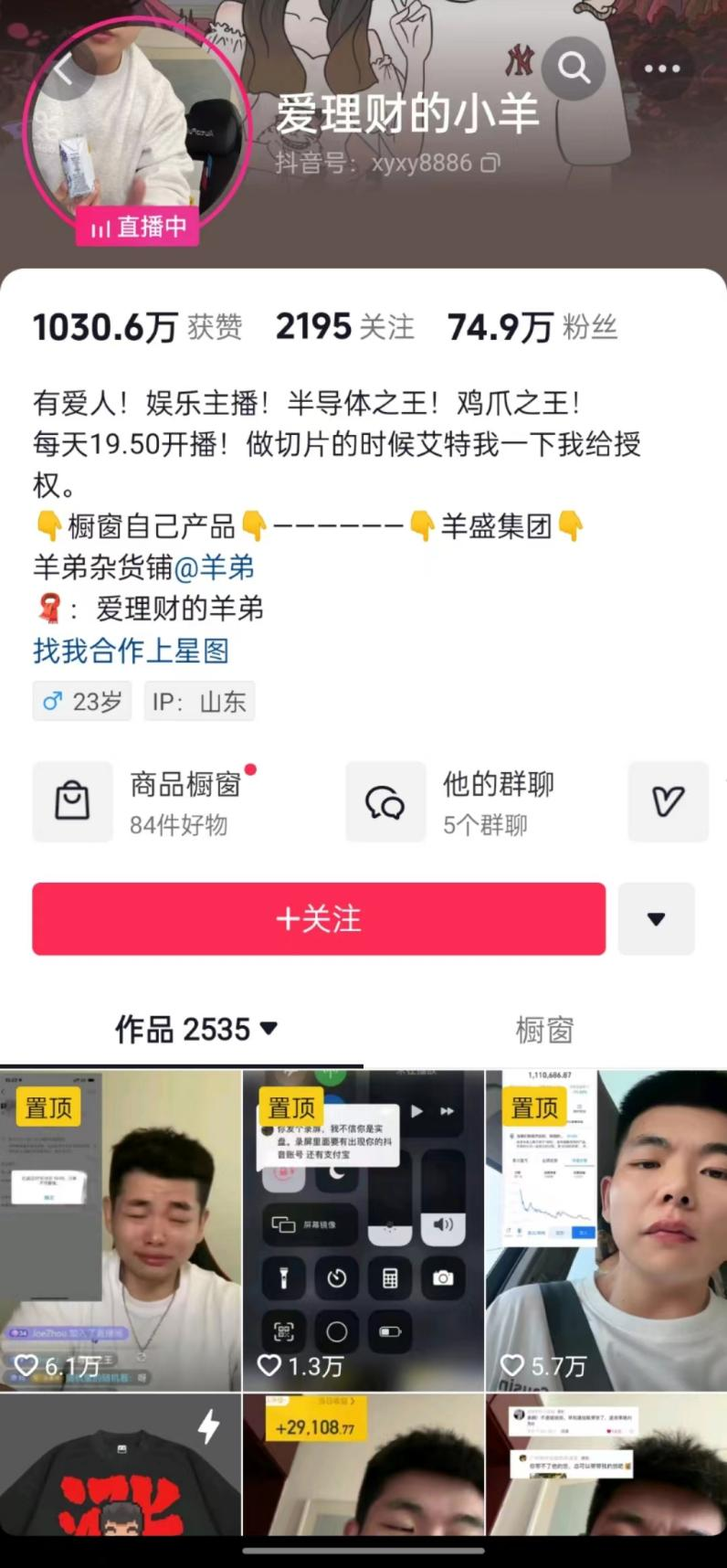727x1568 pixels.
Task: View the 74.9万 粉丝 followers list
Action: pos(532,327)
